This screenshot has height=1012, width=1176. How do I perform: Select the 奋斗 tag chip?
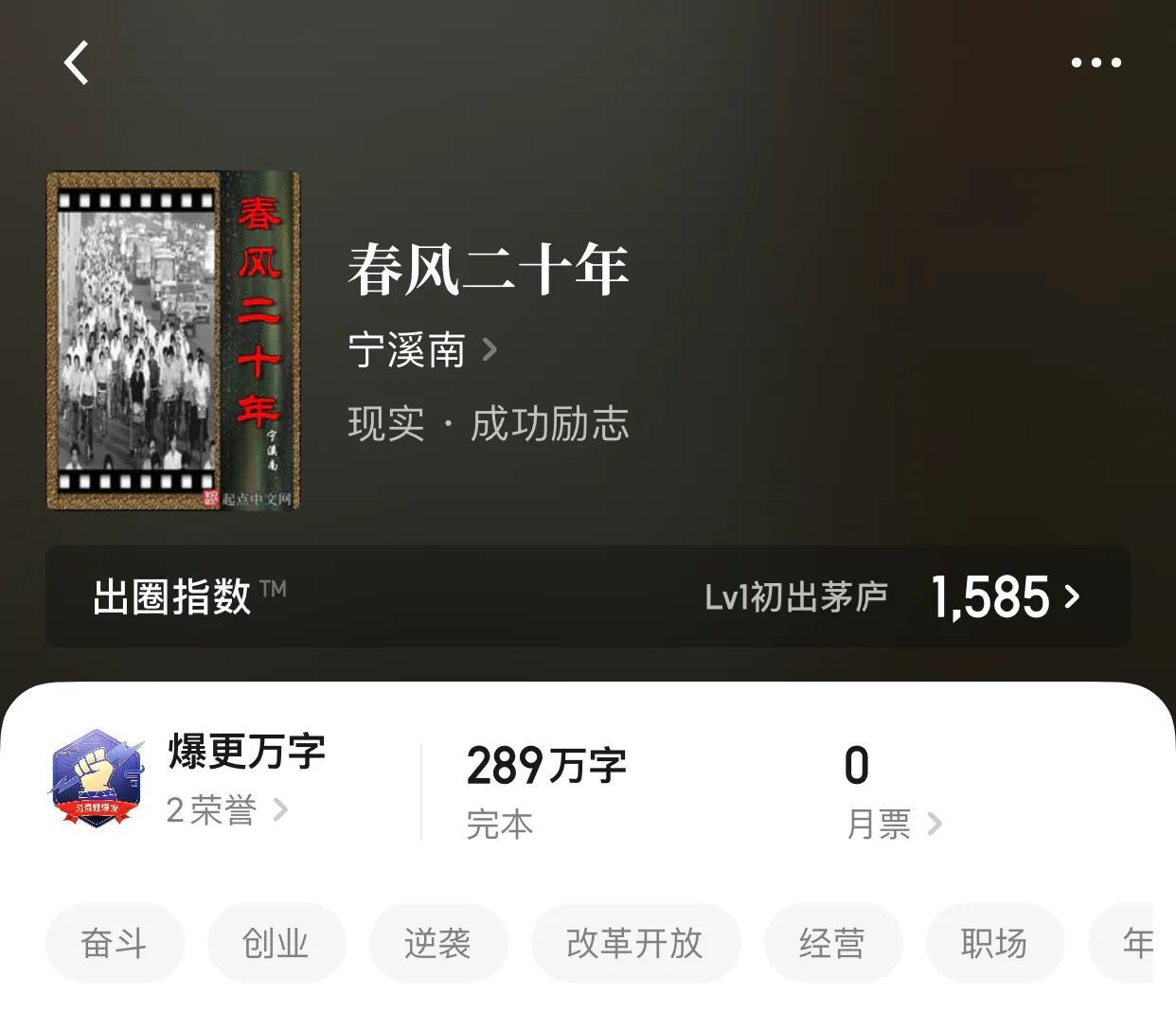114,943
